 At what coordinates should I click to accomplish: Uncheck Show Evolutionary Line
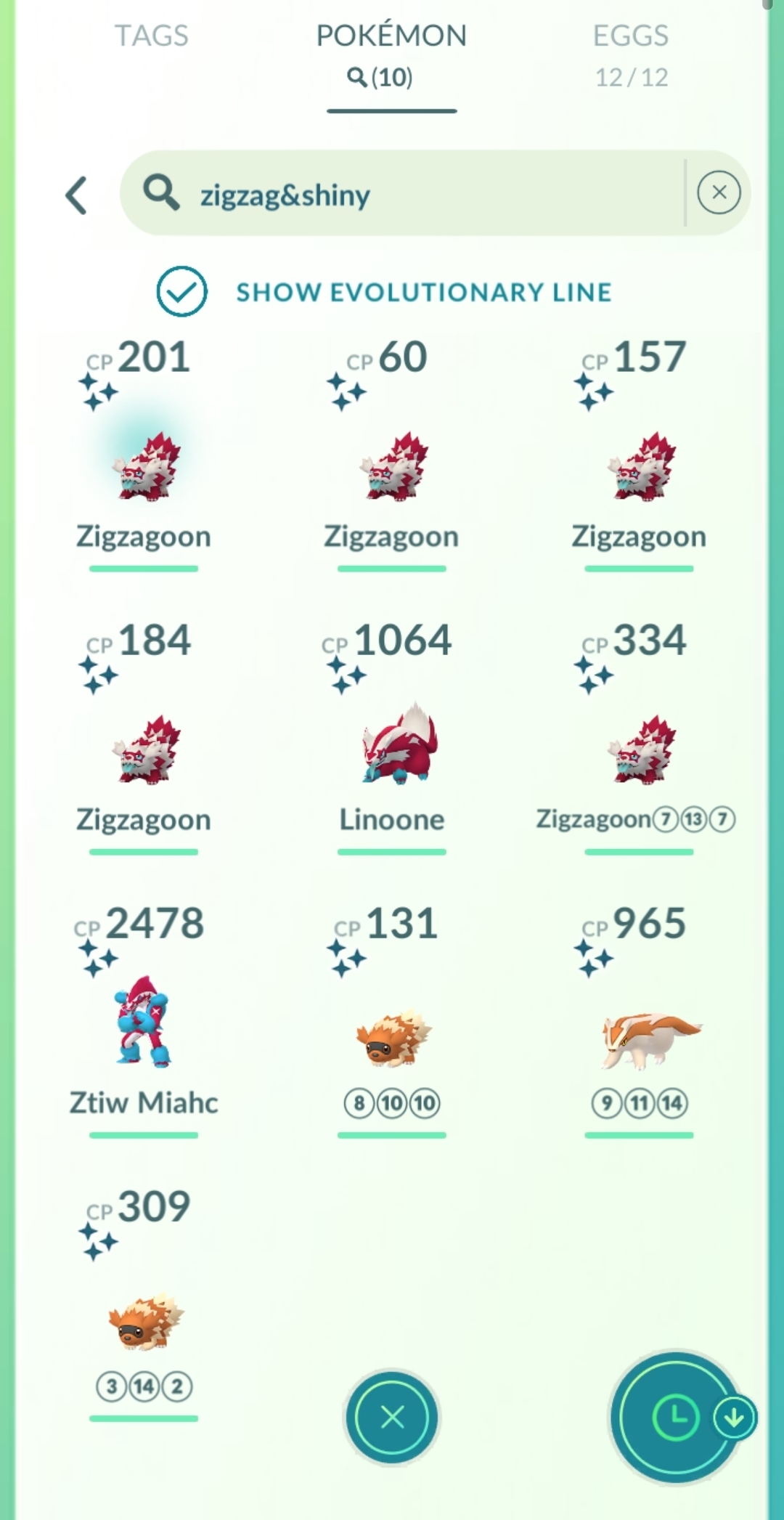(181, 292)
